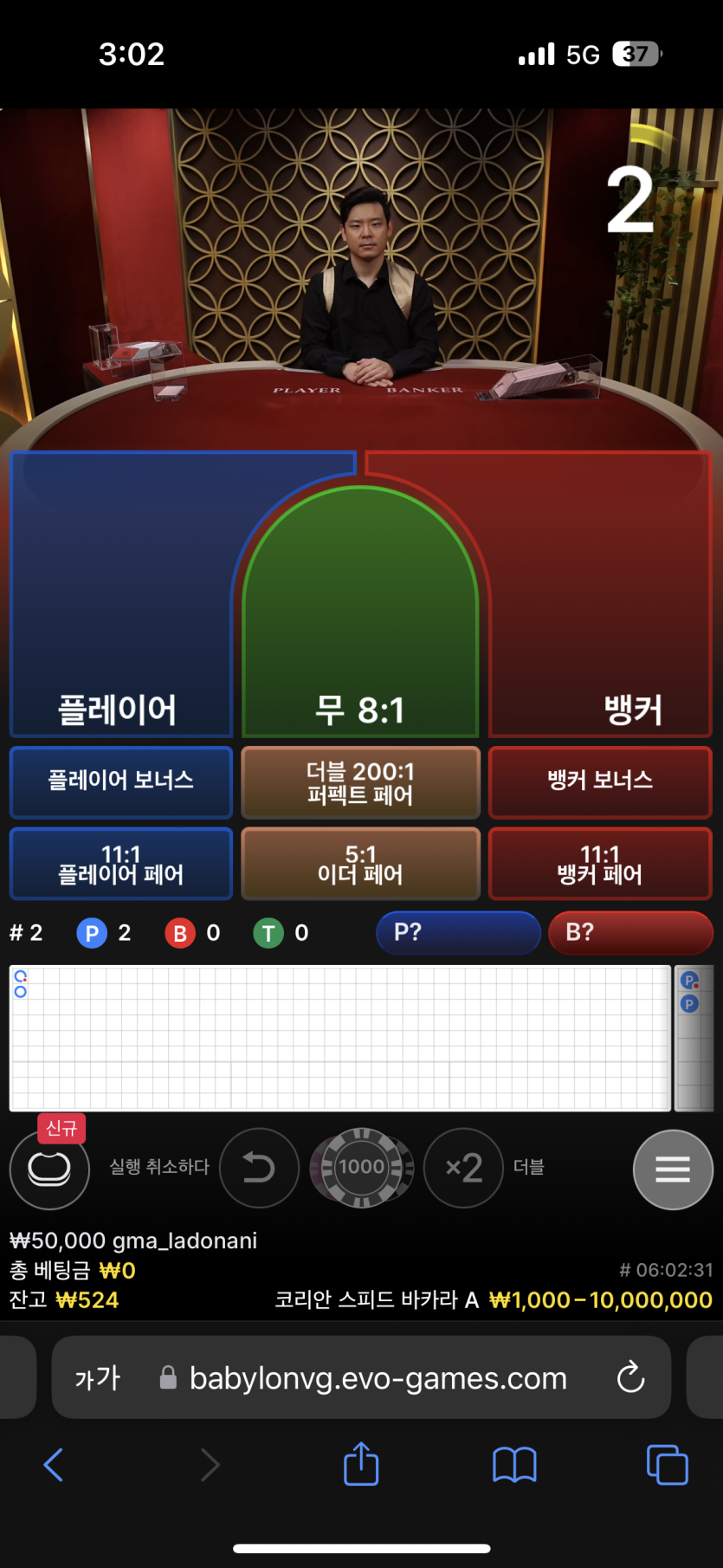The width and height of the screenshot is (723, 1568).
Task: Select the 1000 chip
Action: (x=362, y=1168)
